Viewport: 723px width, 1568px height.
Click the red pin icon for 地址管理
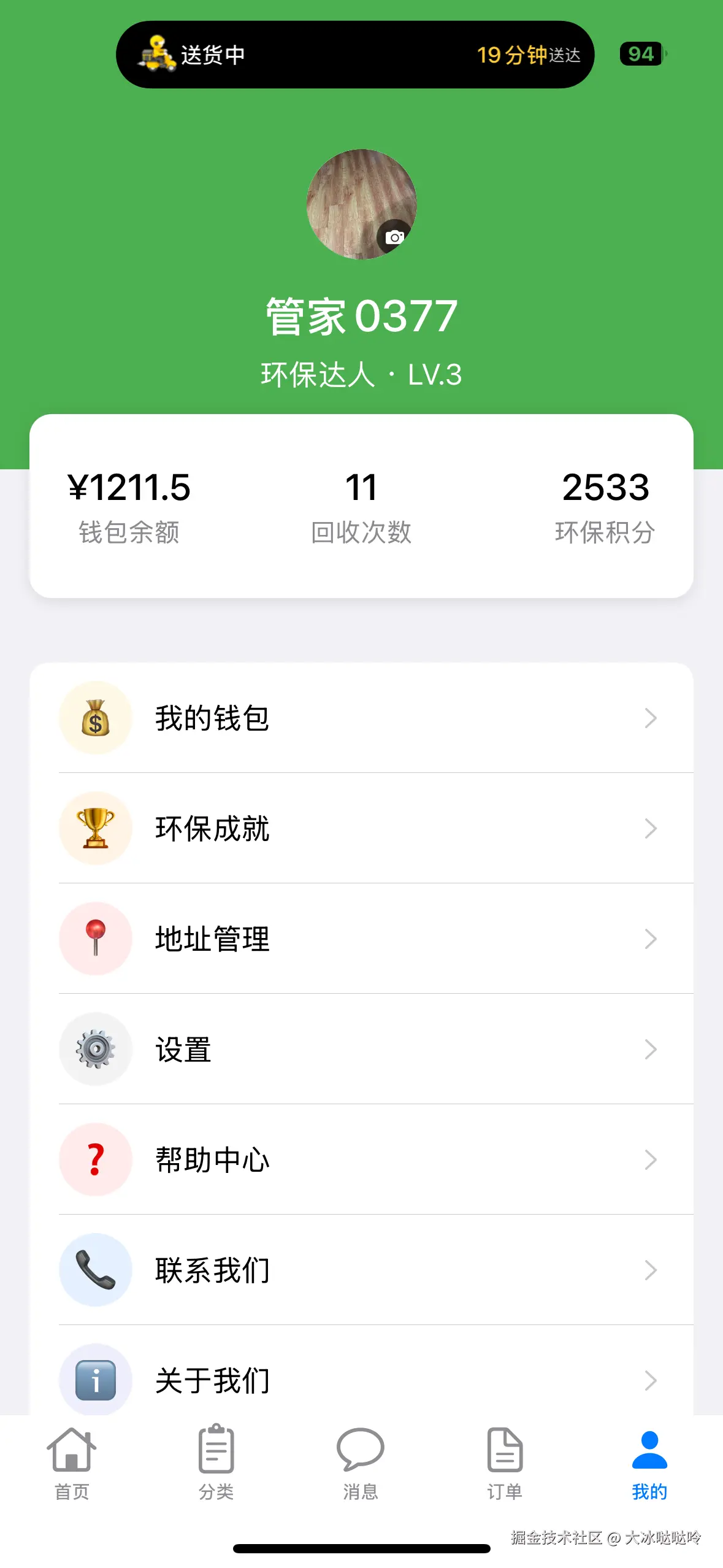click(x=95, y=939)
